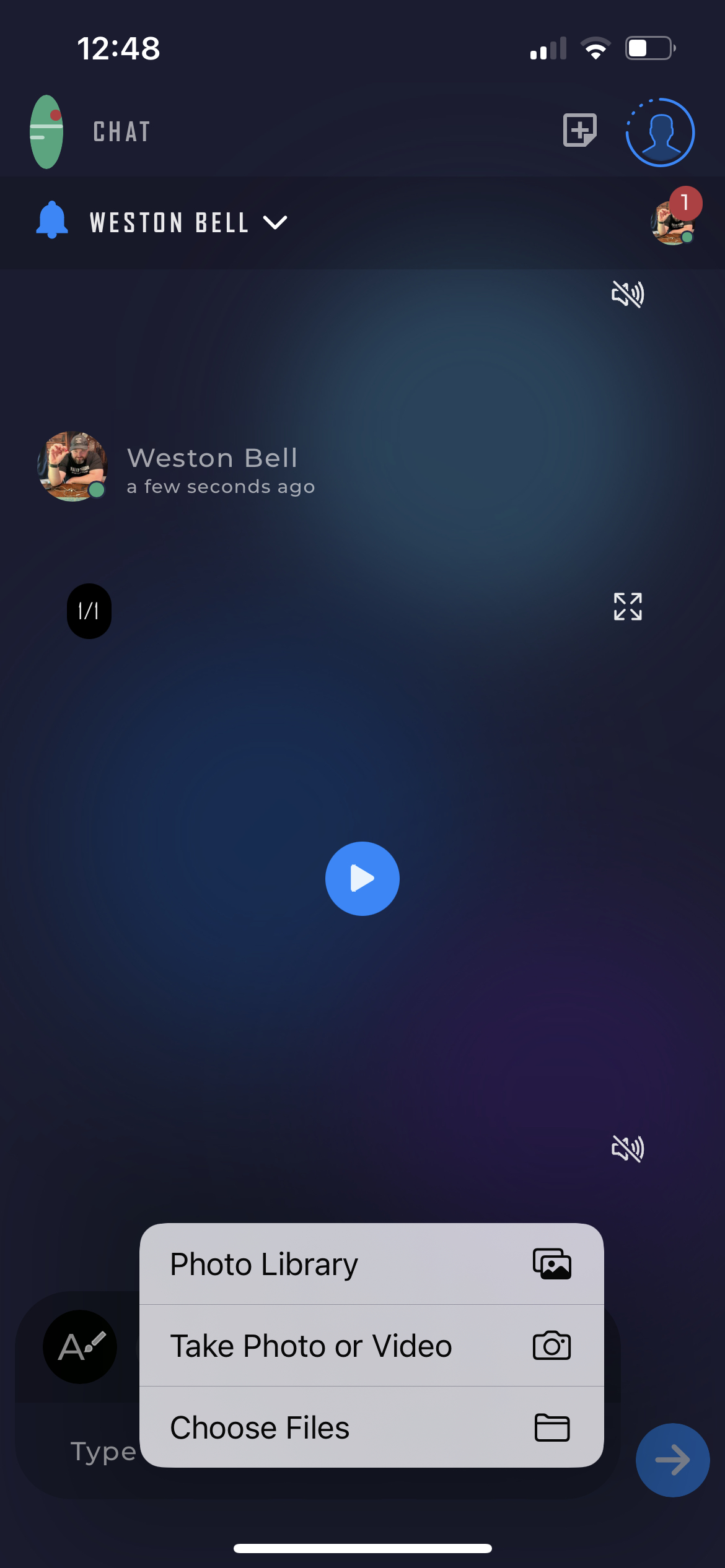
Task: Unmute the video using the lower sound icon
Action: 628,1148
